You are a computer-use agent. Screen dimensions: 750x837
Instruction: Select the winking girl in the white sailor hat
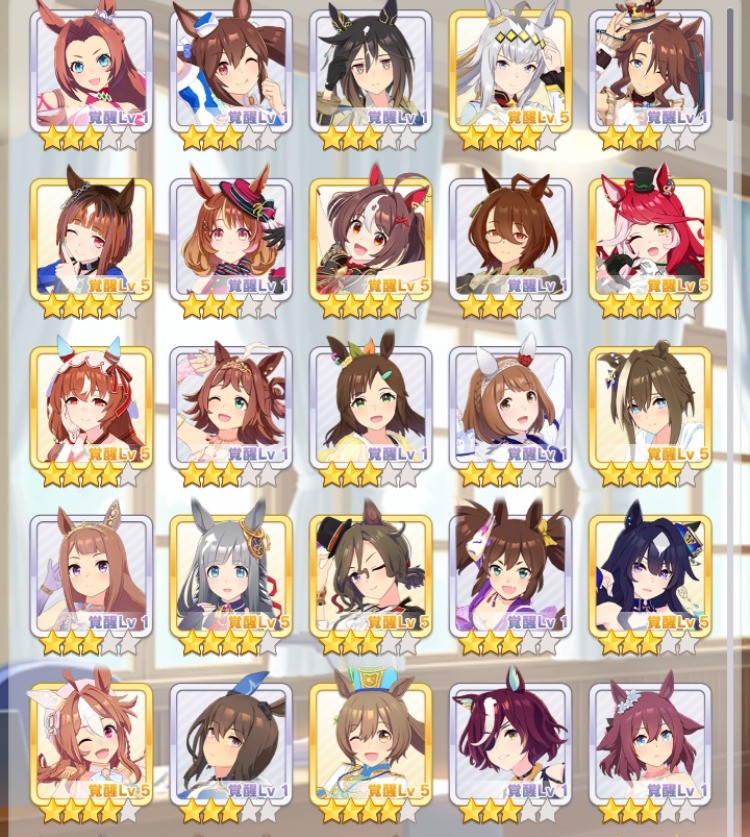231,69
